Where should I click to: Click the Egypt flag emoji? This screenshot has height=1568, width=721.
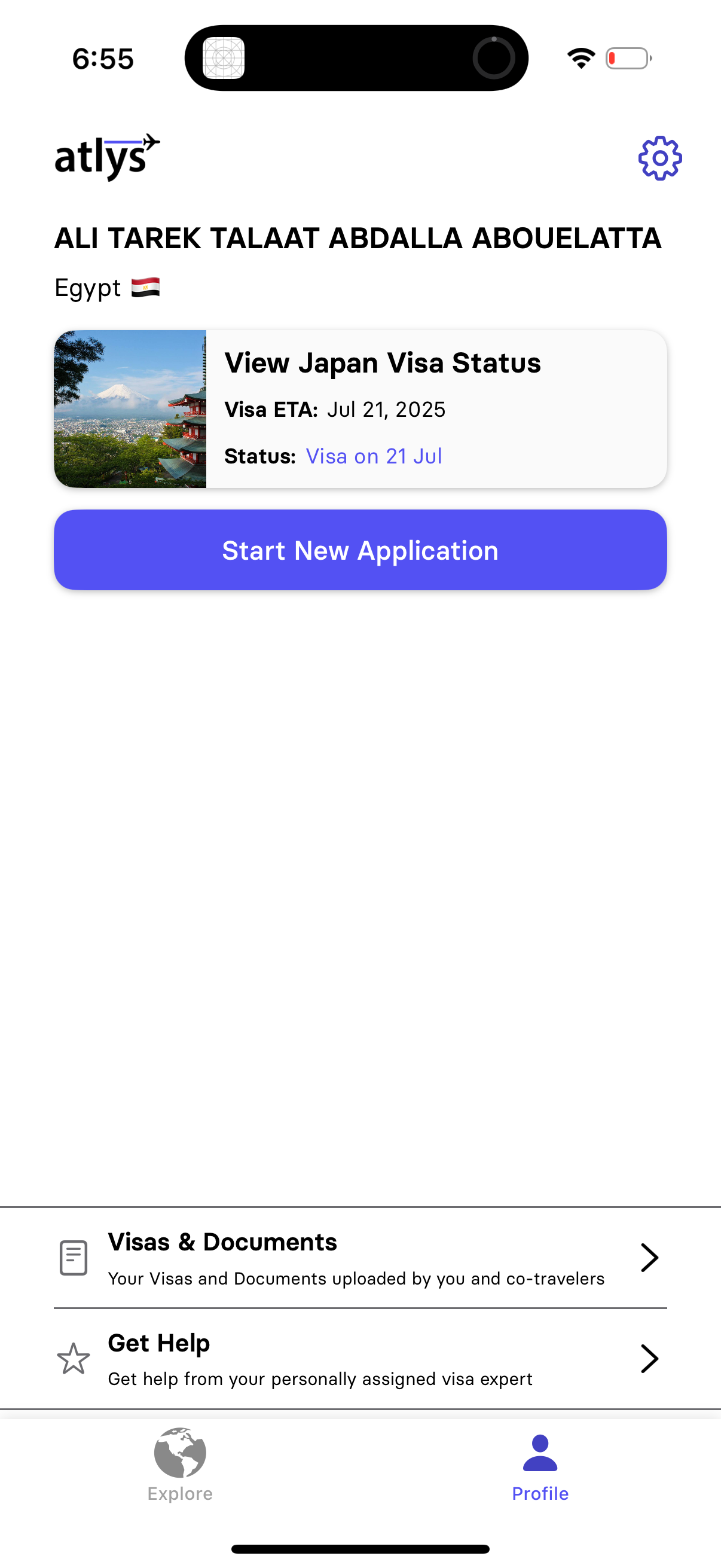point(145,286)
